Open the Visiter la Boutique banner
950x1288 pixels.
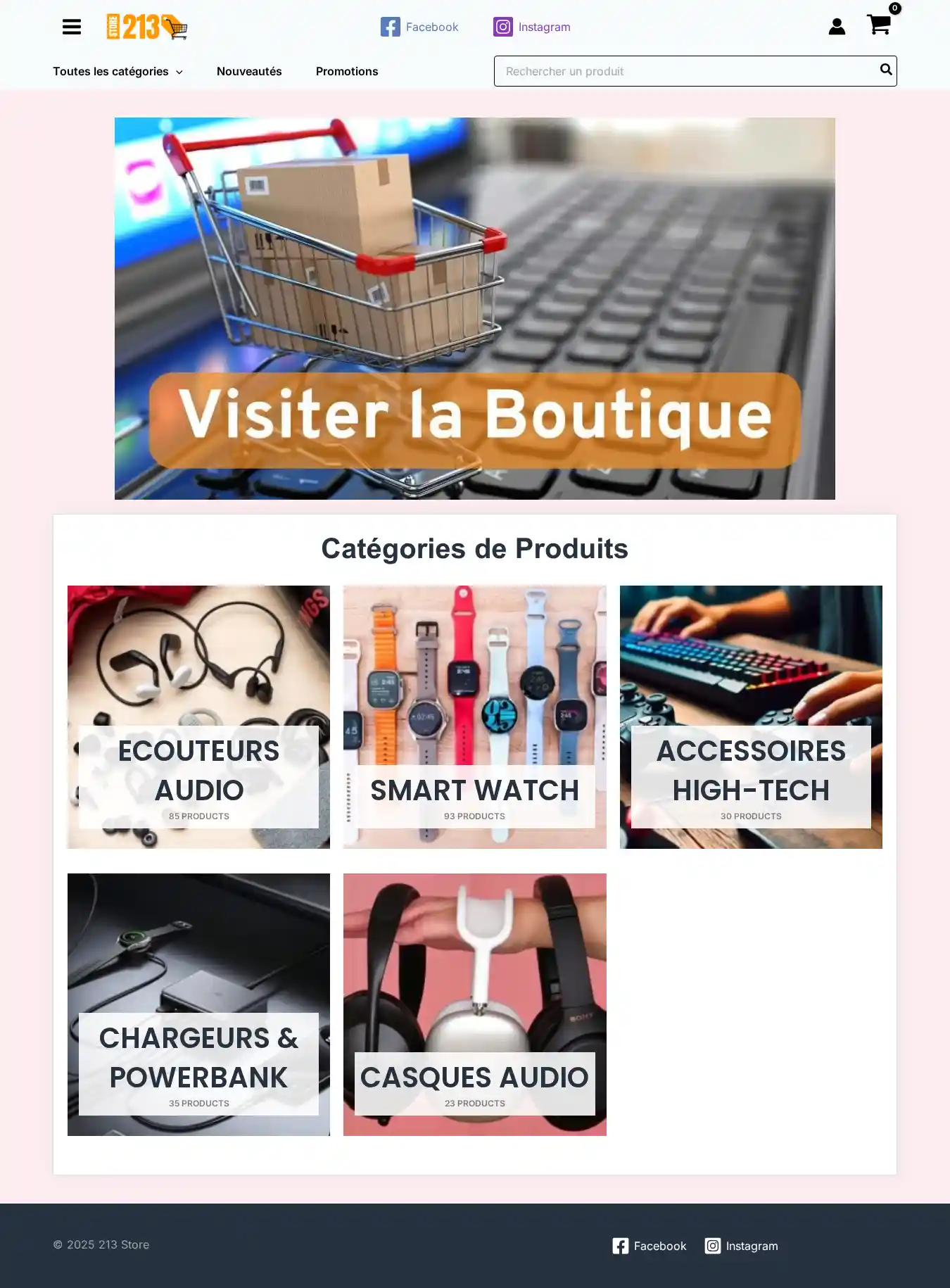[x=475, y=308]
